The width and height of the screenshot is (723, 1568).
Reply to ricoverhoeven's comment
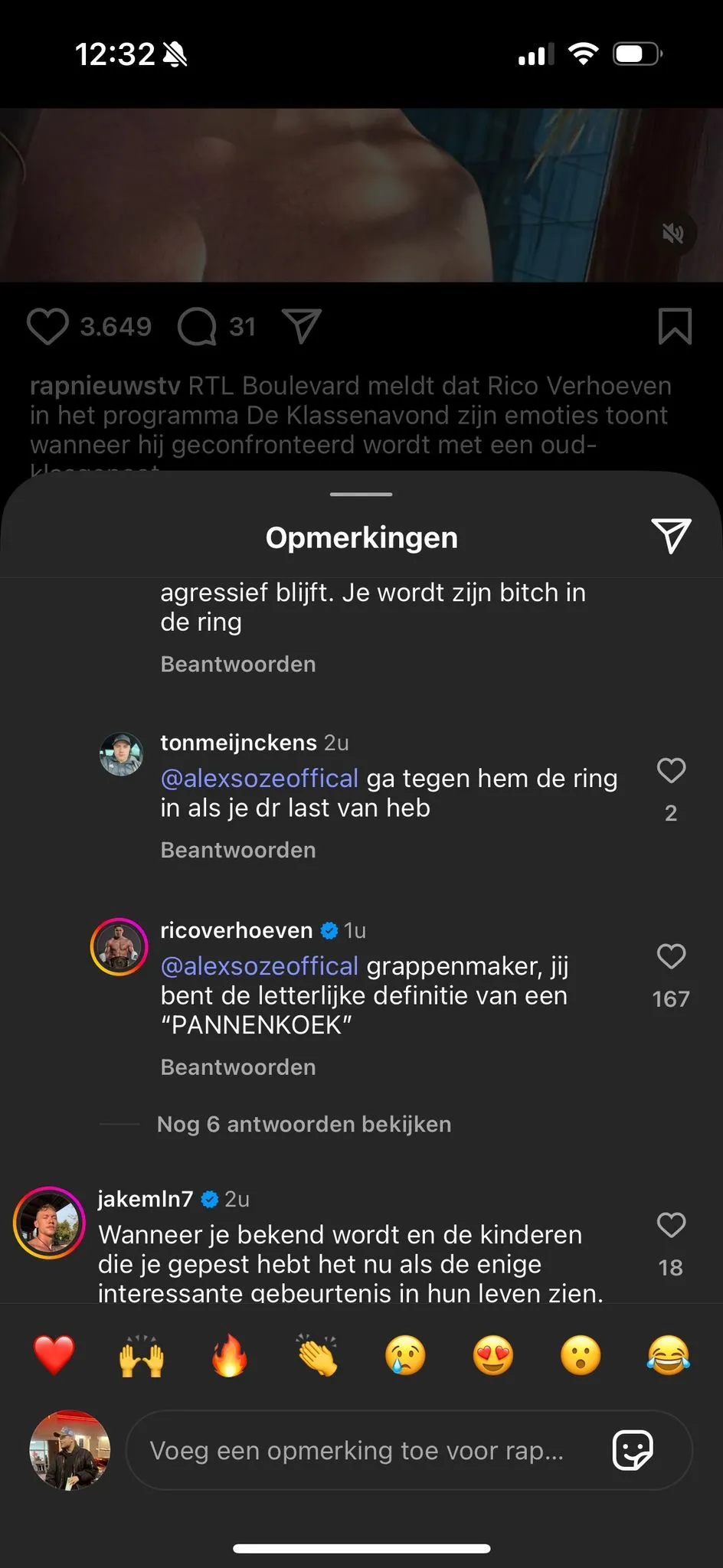(x=238, y=1067)
